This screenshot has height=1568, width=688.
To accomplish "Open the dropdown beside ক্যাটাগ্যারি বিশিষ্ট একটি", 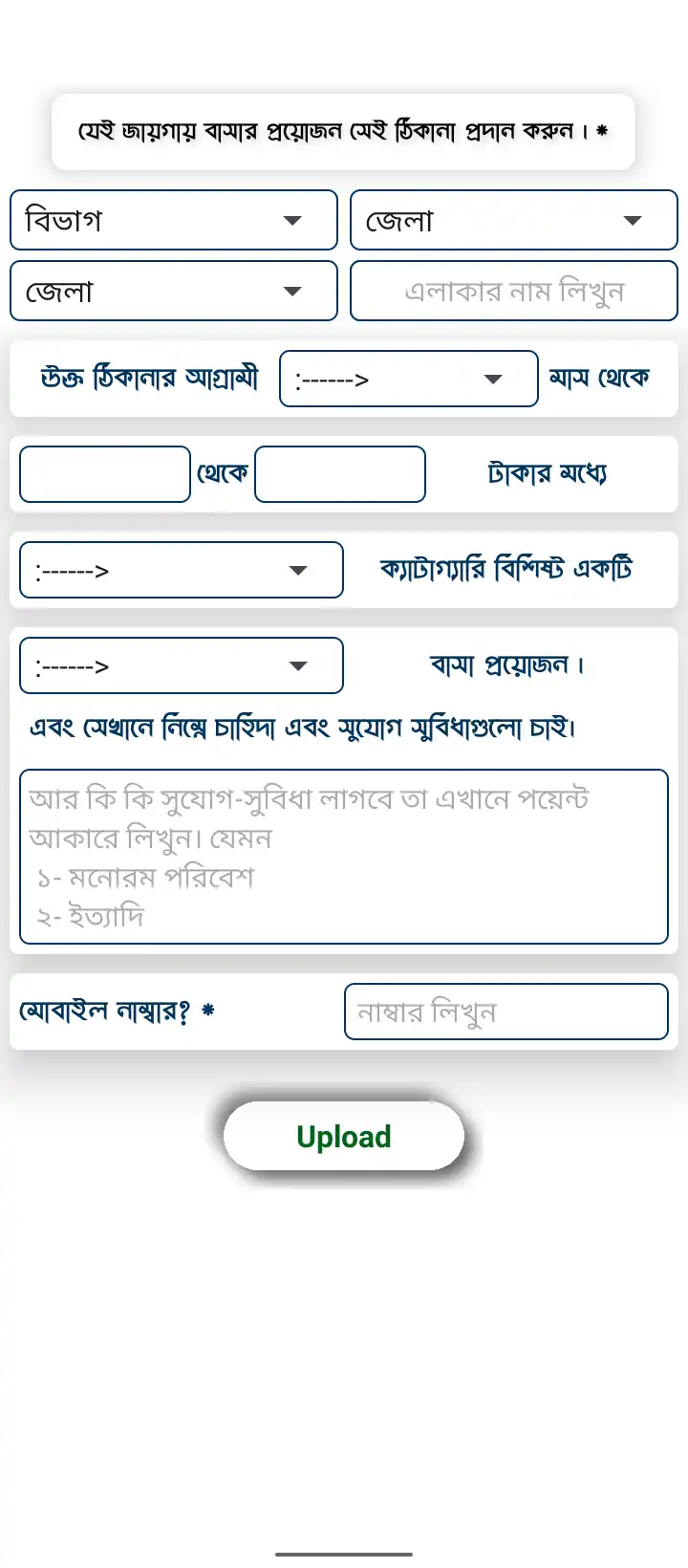I will pyautogui.click(x=182, y=571).
